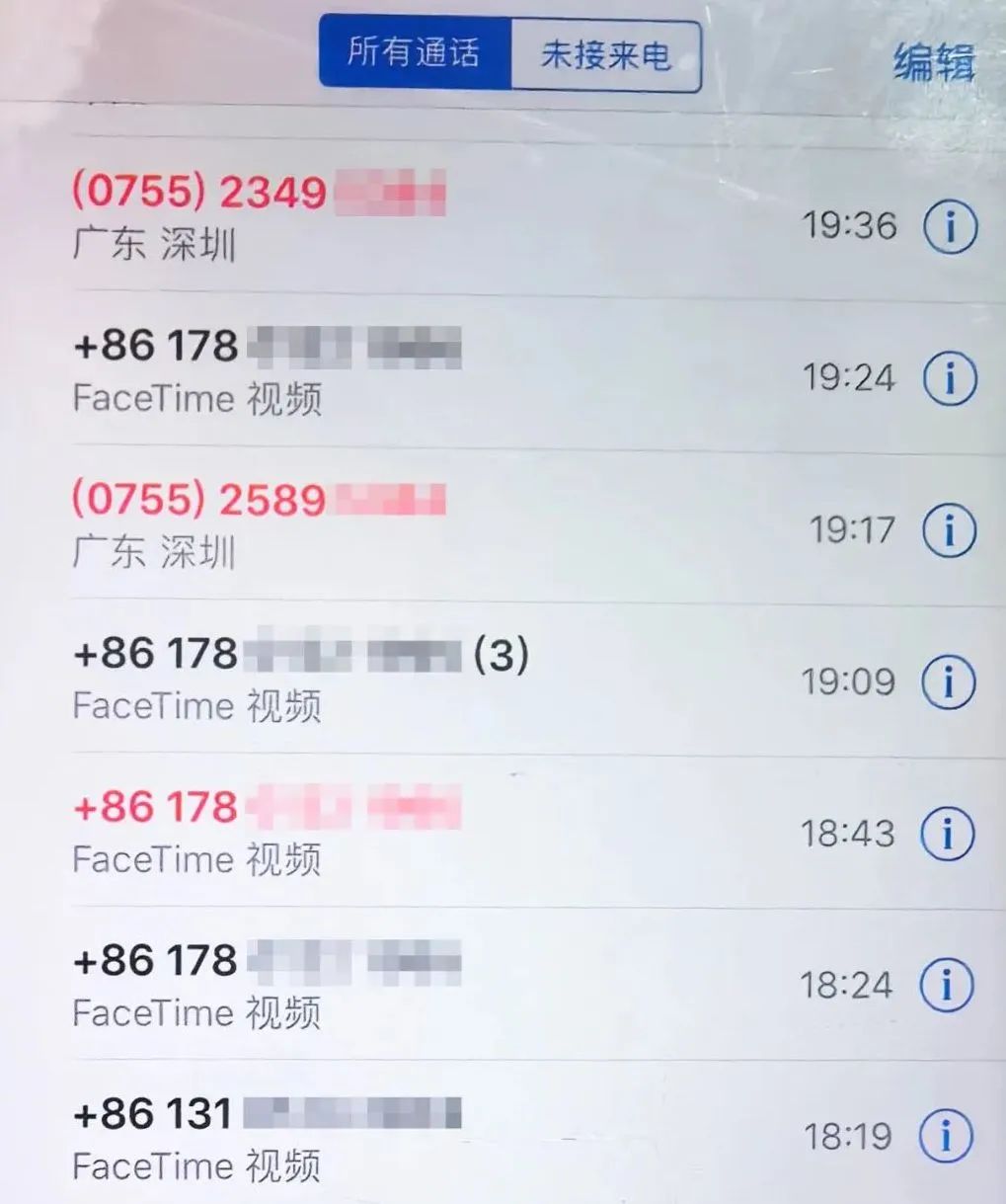Open info for the 18:19 call

click(x=946, y=1137)
